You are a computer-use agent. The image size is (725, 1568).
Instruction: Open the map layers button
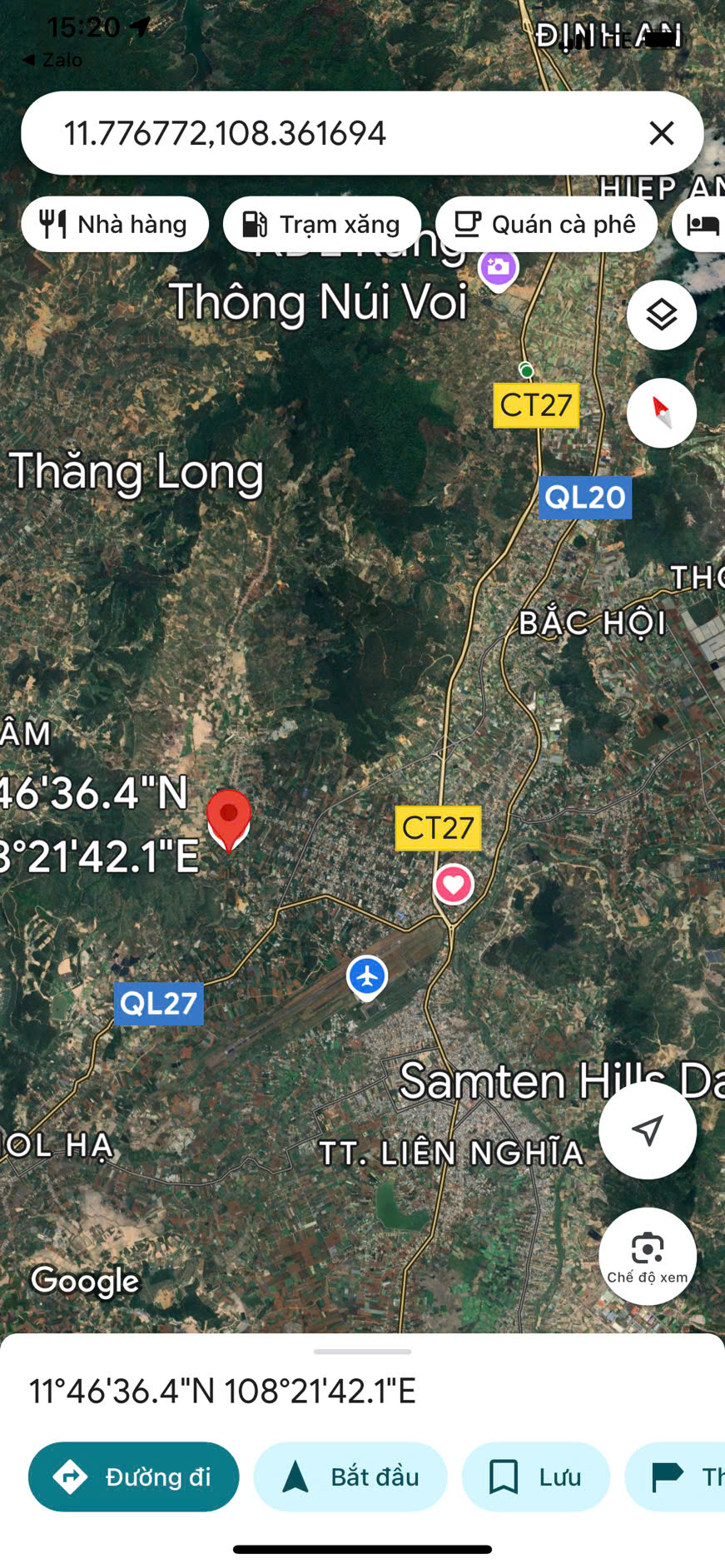pyautogui.click(x=662, y=315)
